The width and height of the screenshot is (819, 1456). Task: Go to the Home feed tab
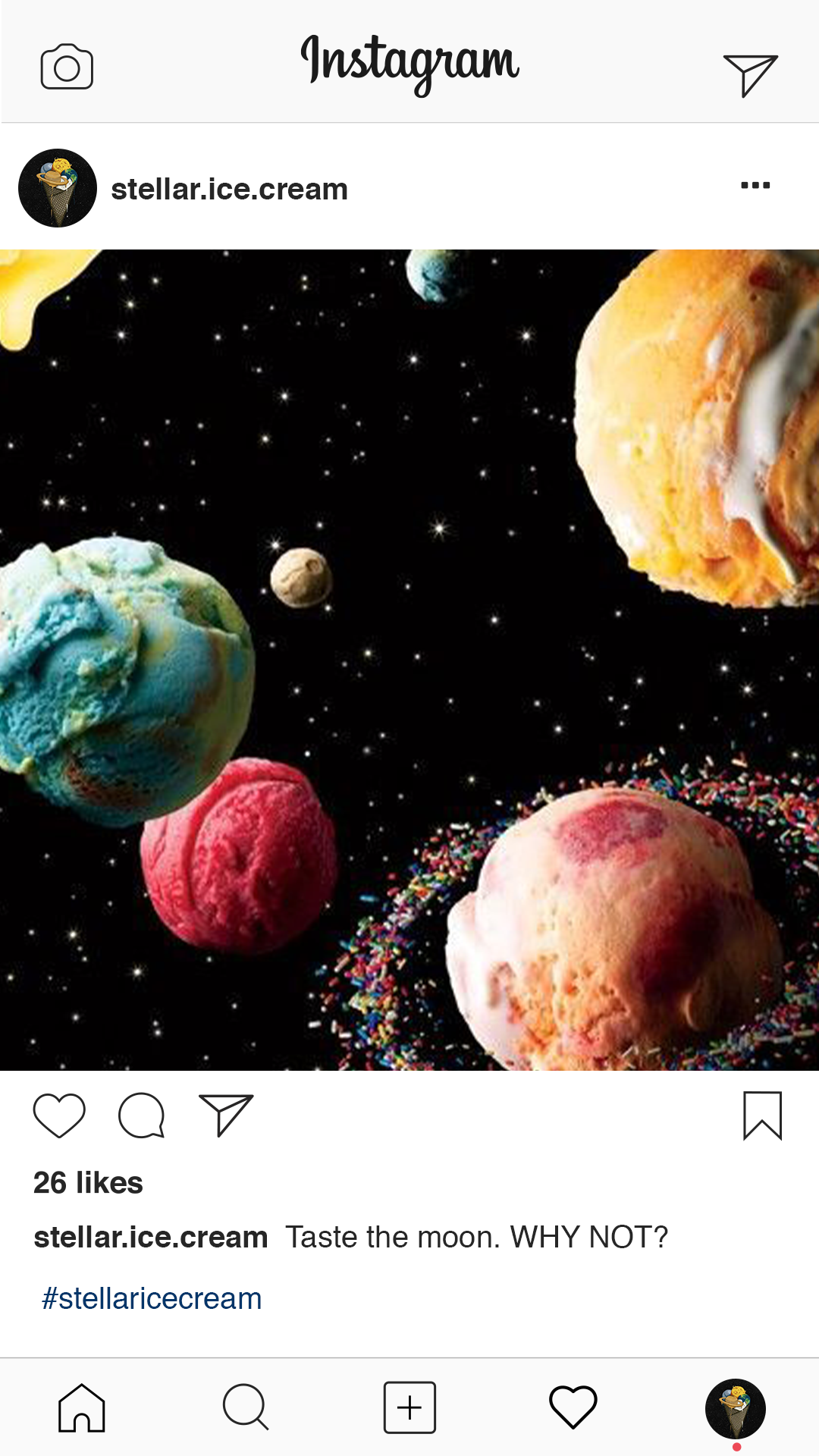tap(82, 1408)
